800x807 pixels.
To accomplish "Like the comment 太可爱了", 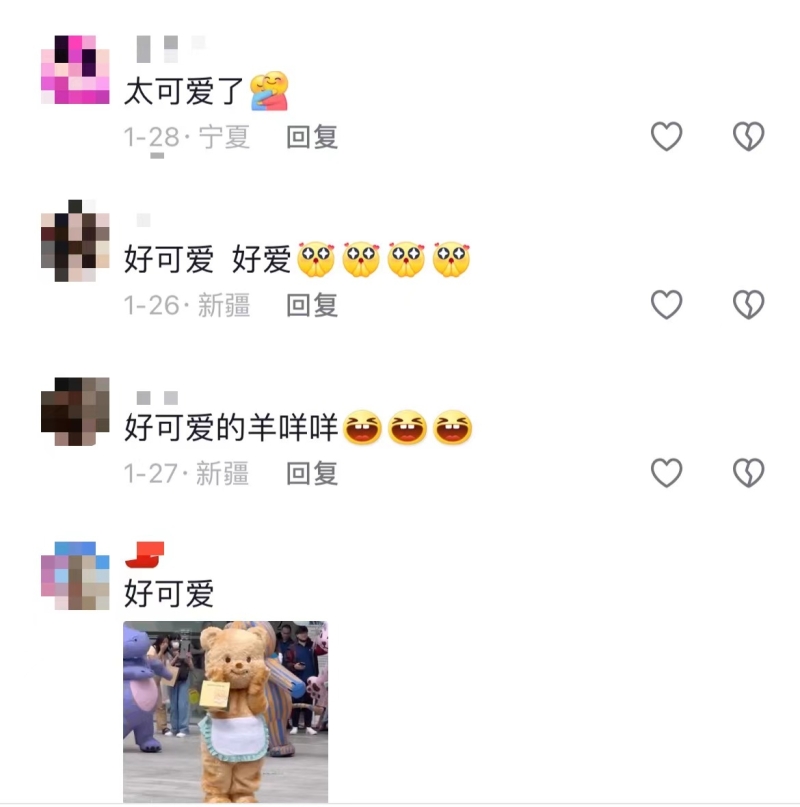I will tap(667, 136).
